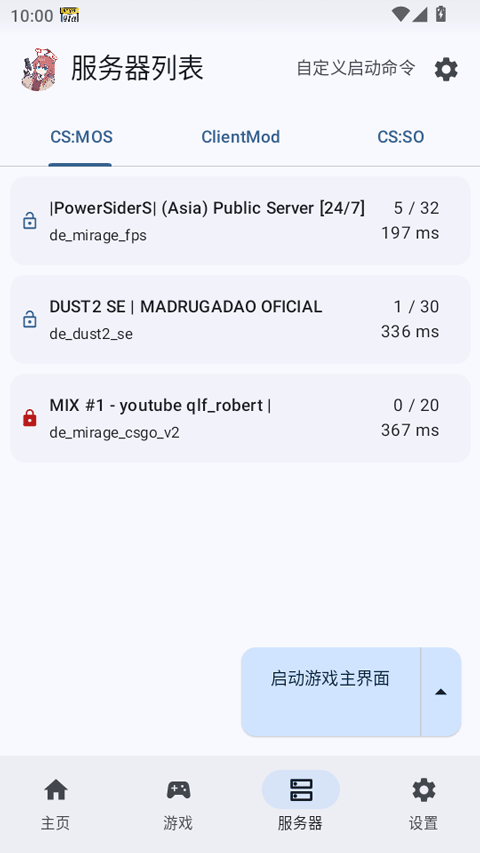
Task: Go to the 主页 home tab
Action: coord(56,803)
